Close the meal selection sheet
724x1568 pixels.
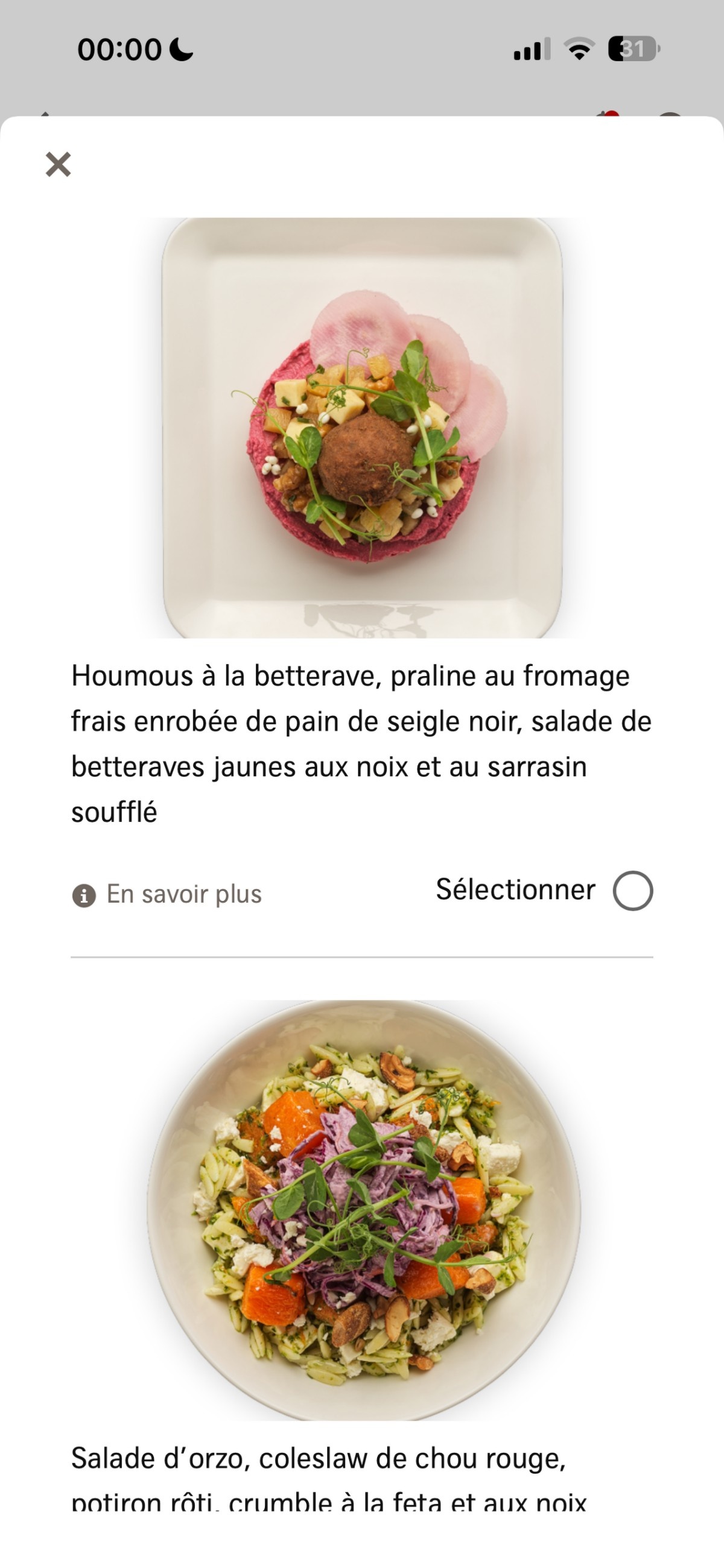point(59,165)
